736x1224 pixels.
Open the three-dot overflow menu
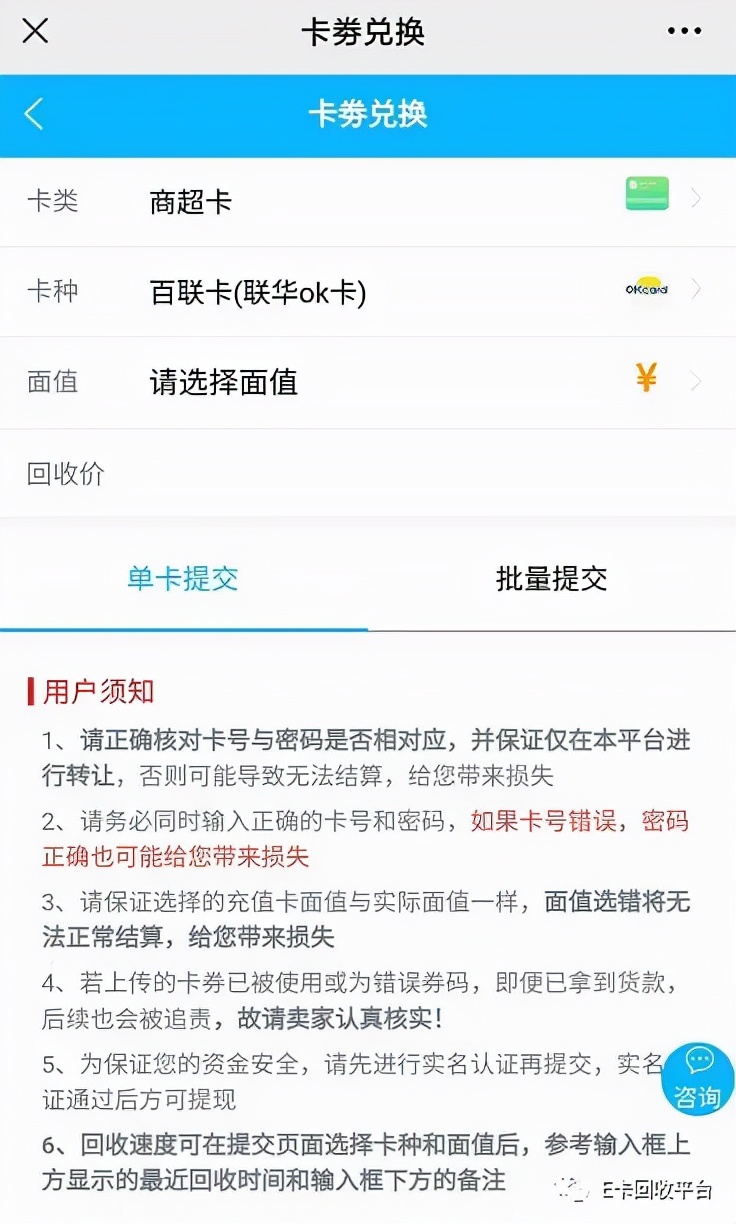click(684, 32)
